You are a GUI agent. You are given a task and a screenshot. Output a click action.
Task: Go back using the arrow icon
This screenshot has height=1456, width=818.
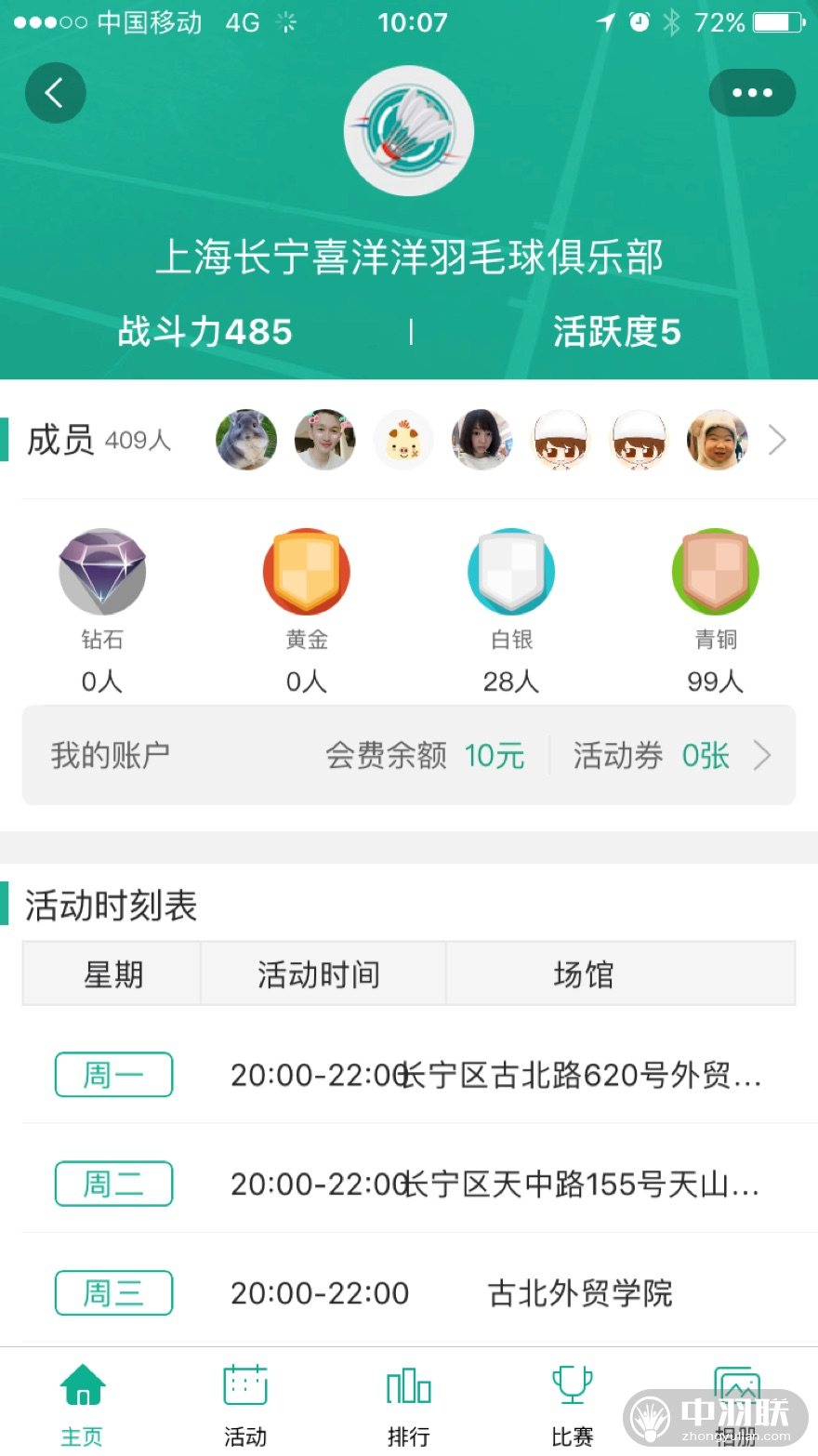[x=55, y=93]
